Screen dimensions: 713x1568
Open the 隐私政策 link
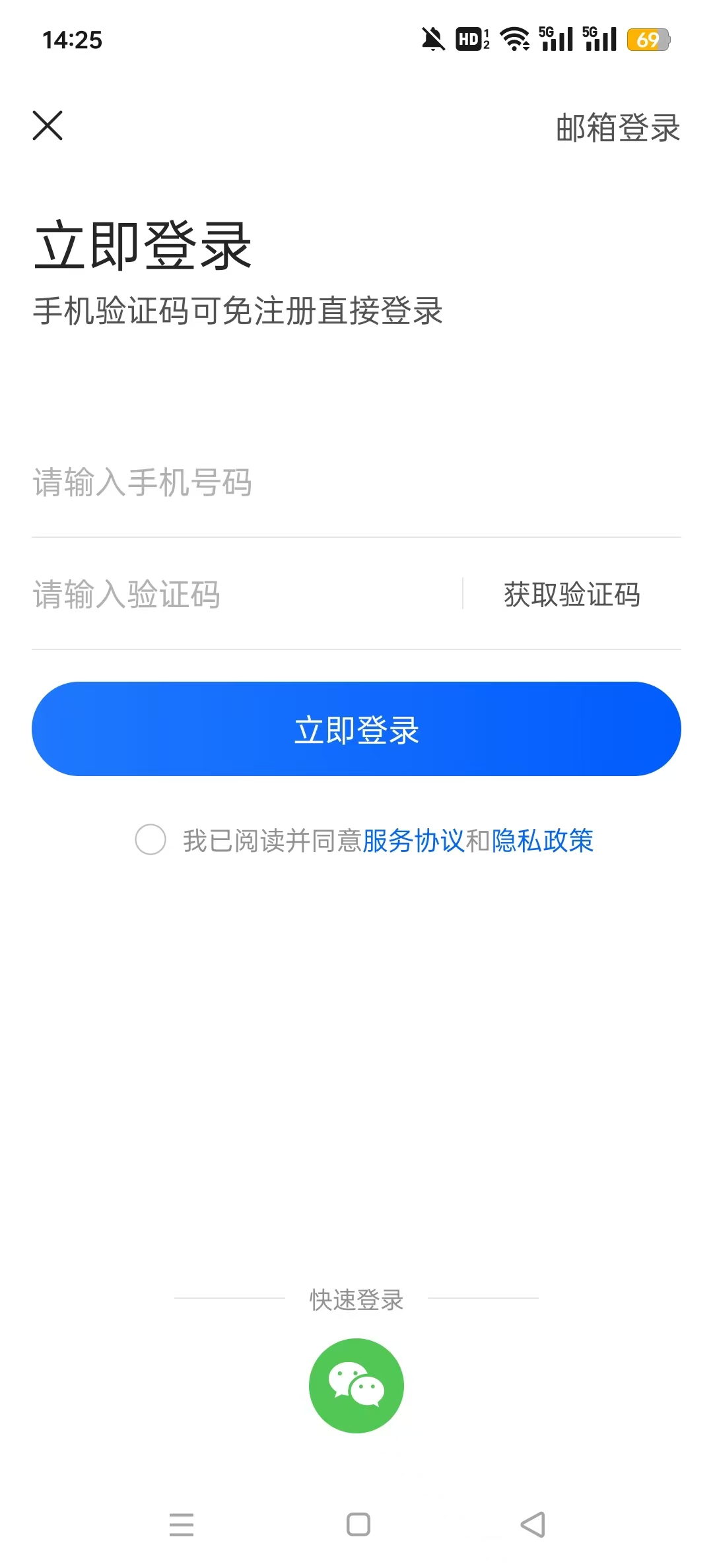(x=543, y=841)
